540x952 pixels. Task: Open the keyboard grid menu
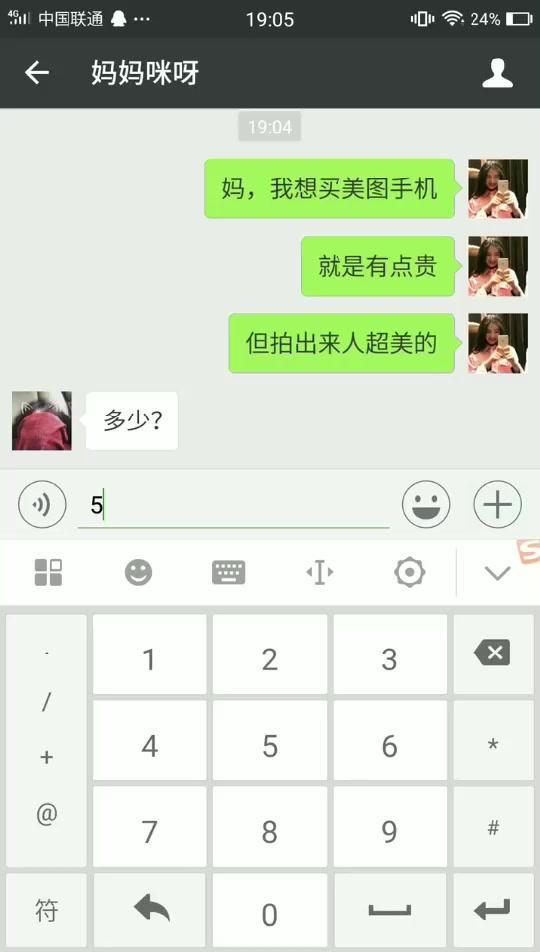pos(49,572)
